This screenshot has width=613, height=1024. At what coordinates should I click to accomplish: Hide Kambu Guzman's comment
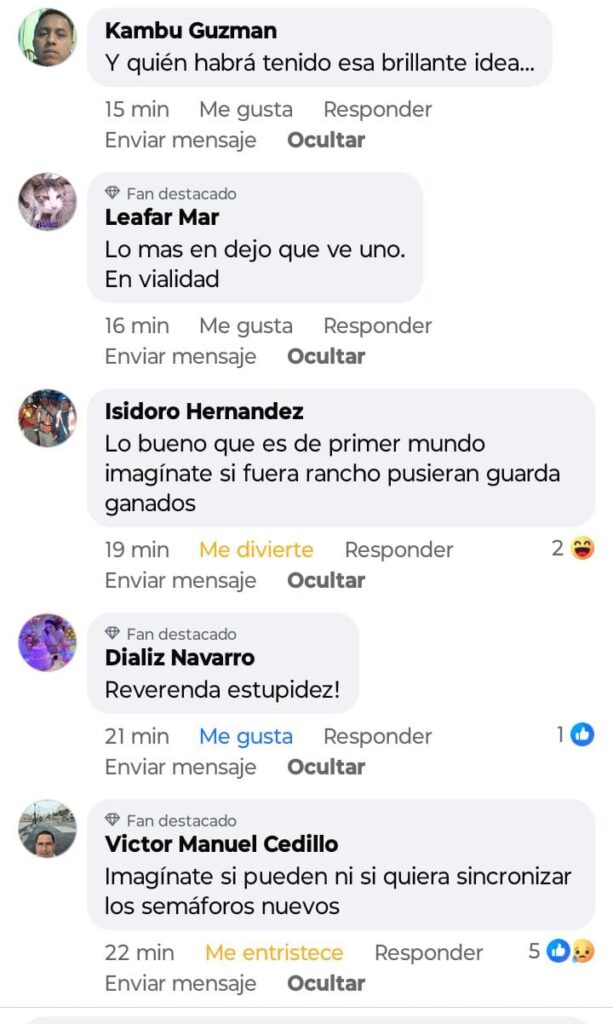[x=326, y=141]
